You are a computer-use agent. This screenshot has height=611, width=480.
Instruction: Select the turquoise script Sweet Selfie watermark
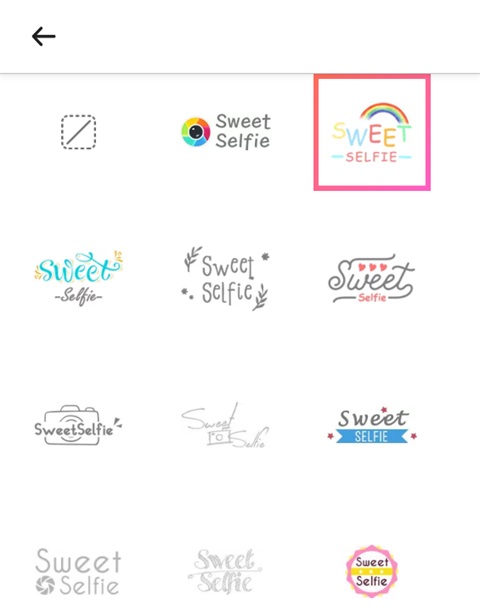[x=78, y=278]
